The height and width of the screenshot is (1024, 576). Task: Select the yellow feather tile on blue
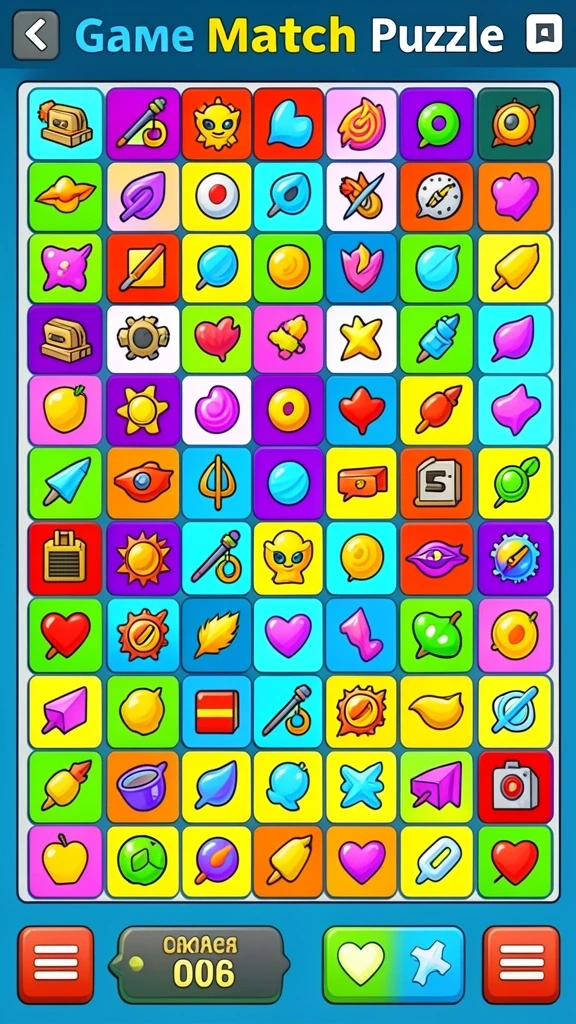[217, 635]
